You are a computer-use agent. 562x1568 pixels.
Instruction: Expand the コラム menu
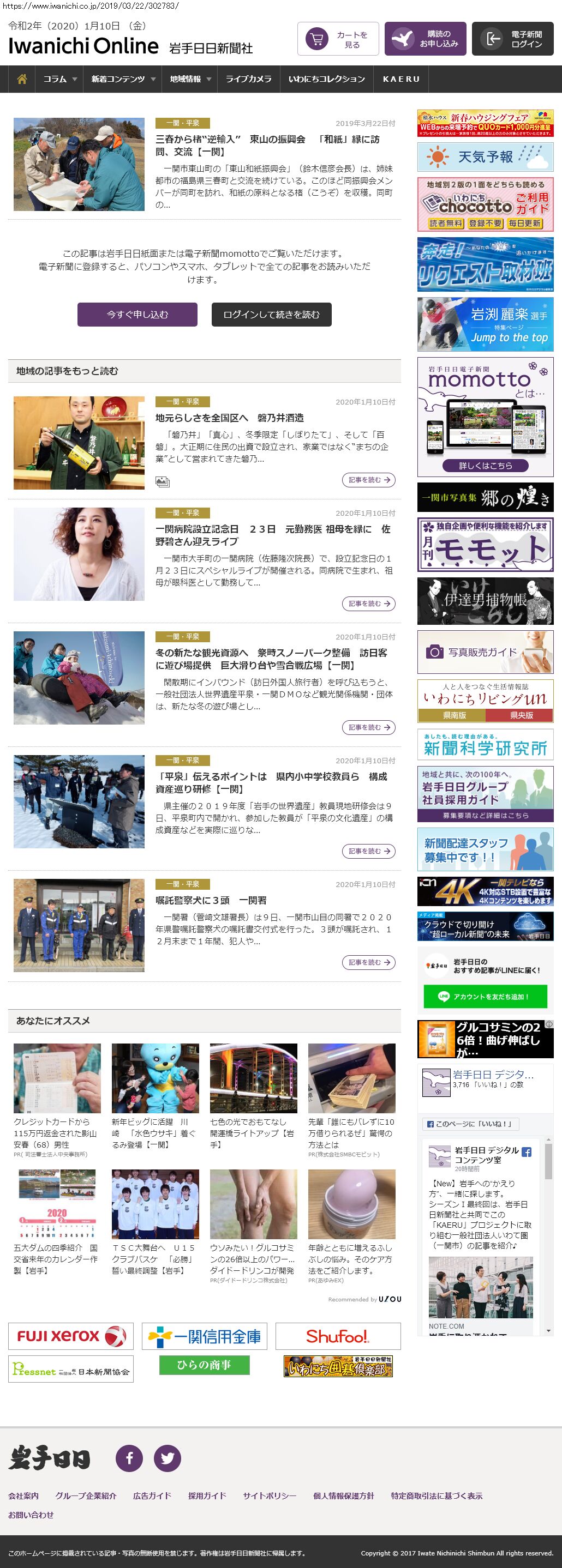click(59, 79)
